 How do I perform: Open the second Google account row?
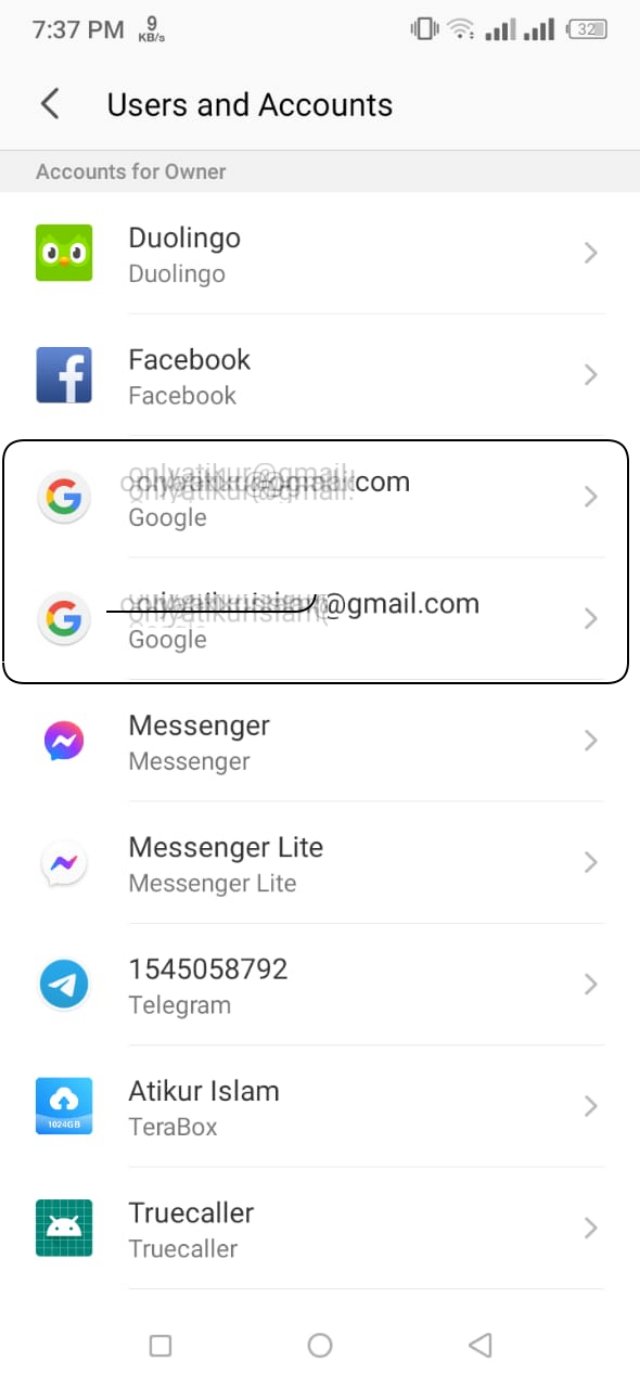[320, 619]
